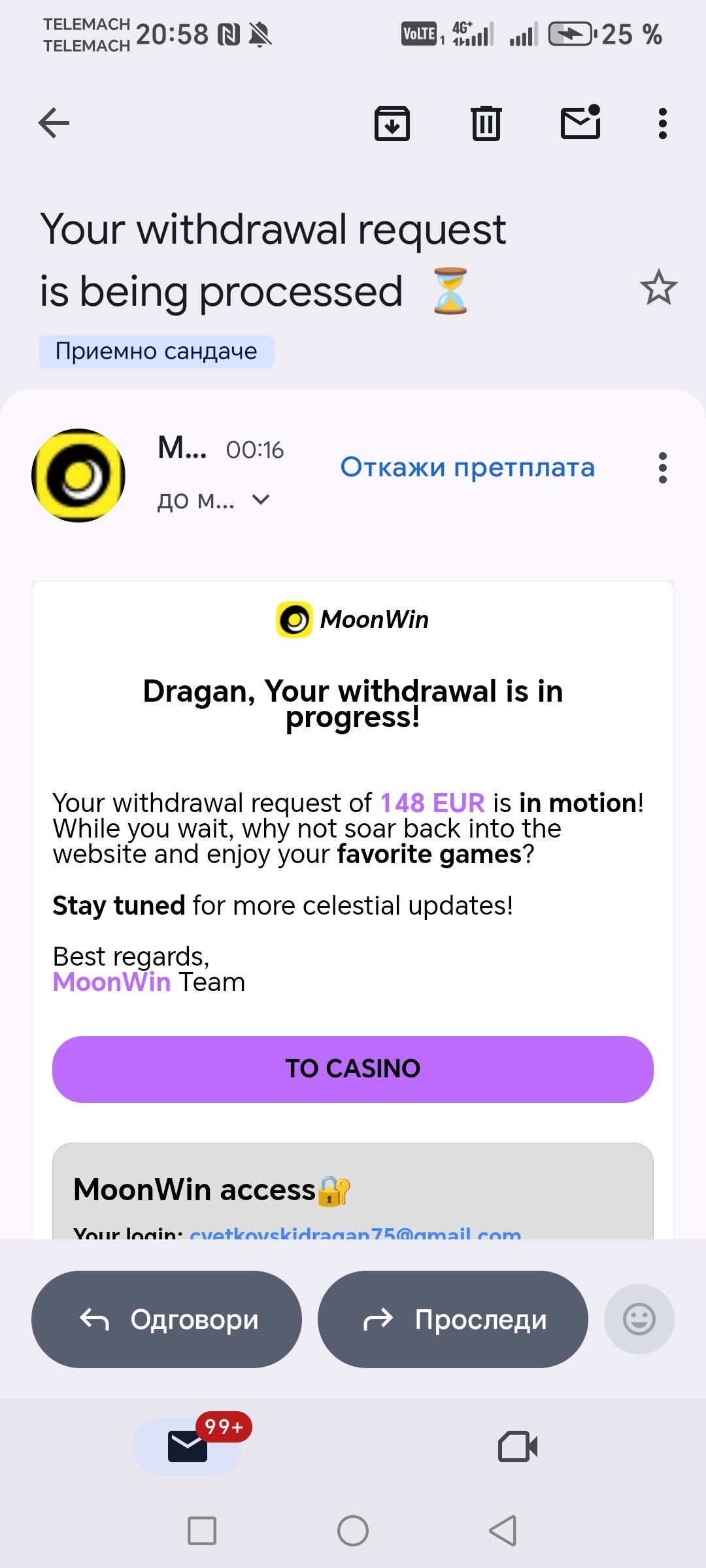Reply with the Одговори button

click(167, 1320)
